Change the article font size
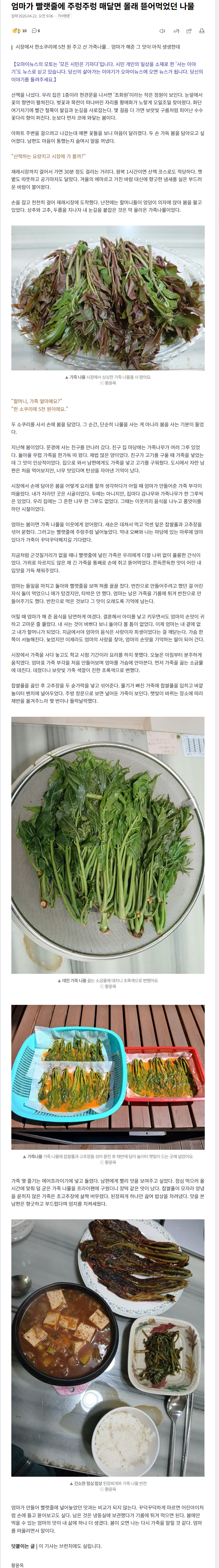The width and height of the screenshot is (219, 1568). point(176,31)
